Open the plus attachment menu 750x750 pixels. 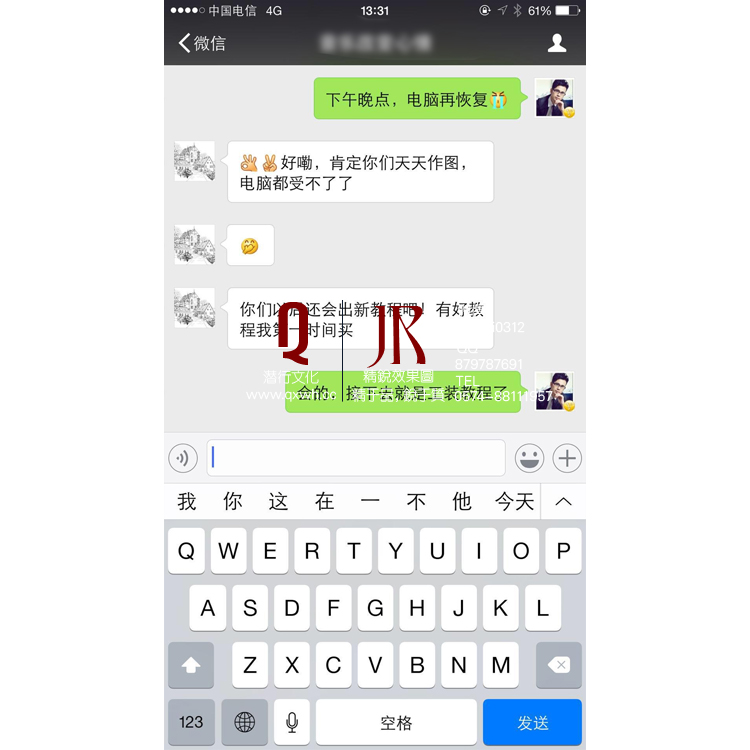click(567, 458)
